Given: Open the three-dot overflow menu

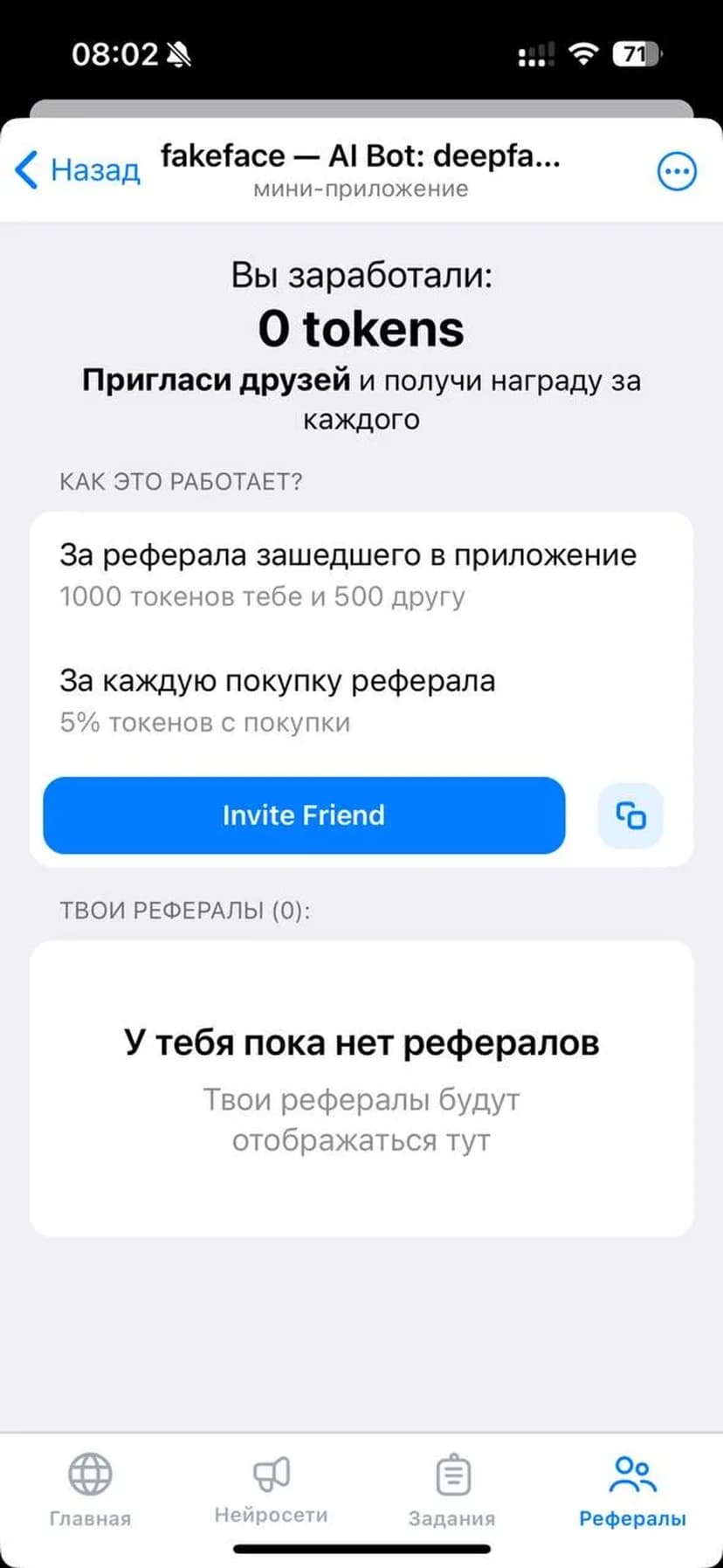Looking at the screenshot, I should coord(676,171).
